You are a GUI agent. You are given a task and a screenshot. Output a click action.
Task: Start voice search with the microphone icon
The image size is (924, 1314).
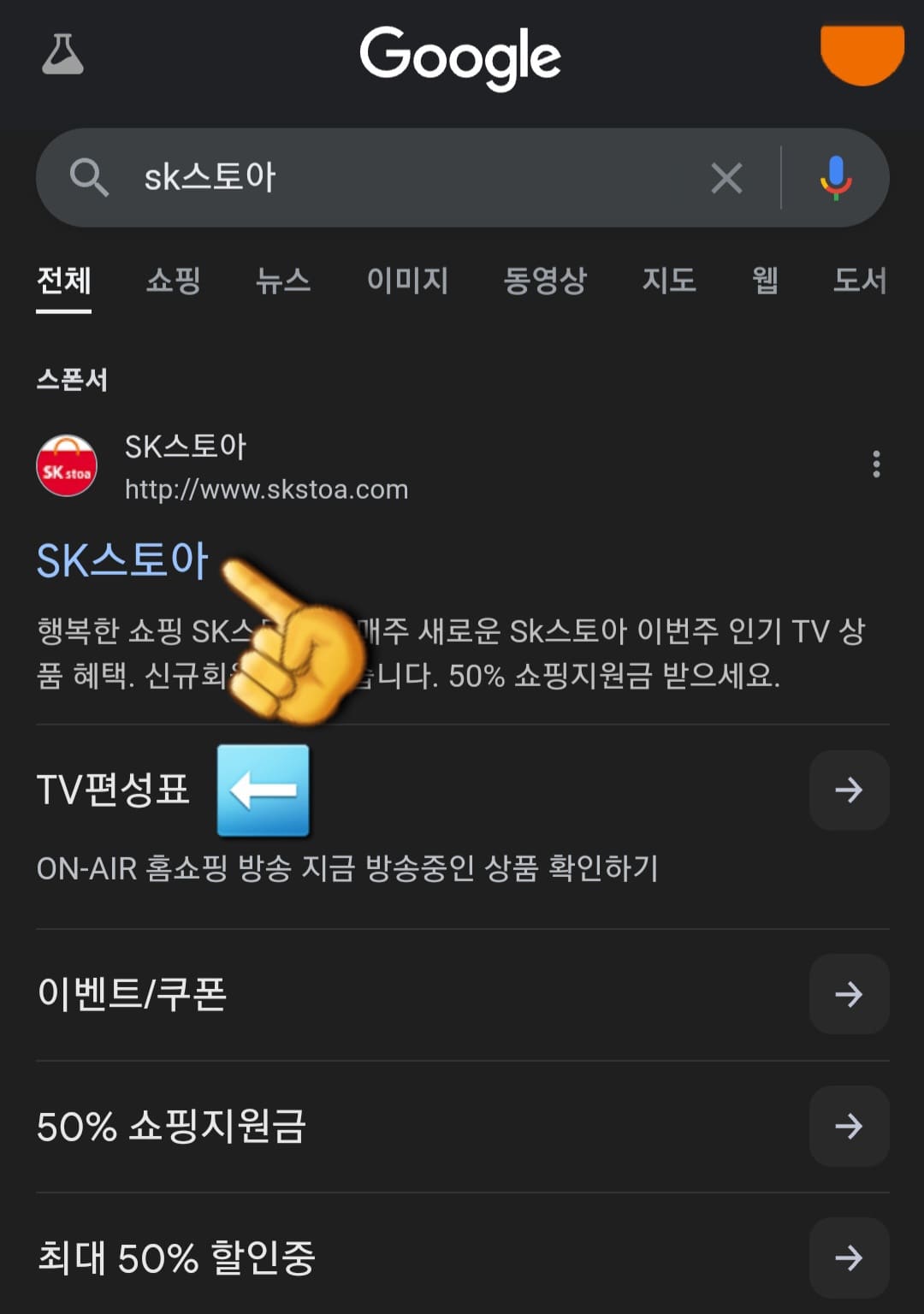pyautogui.click(x=835, y=177)
